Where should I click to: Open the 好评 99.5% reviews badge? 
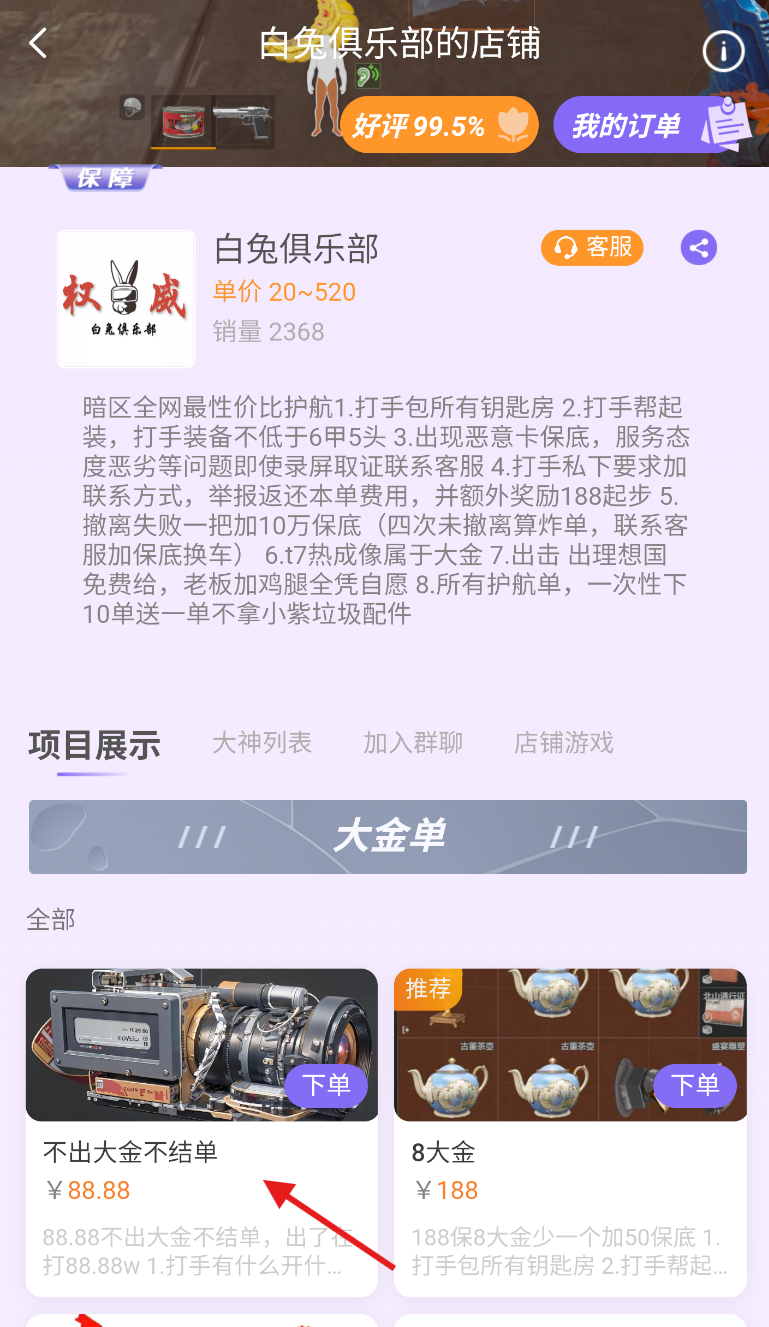[x=439, y=126]
